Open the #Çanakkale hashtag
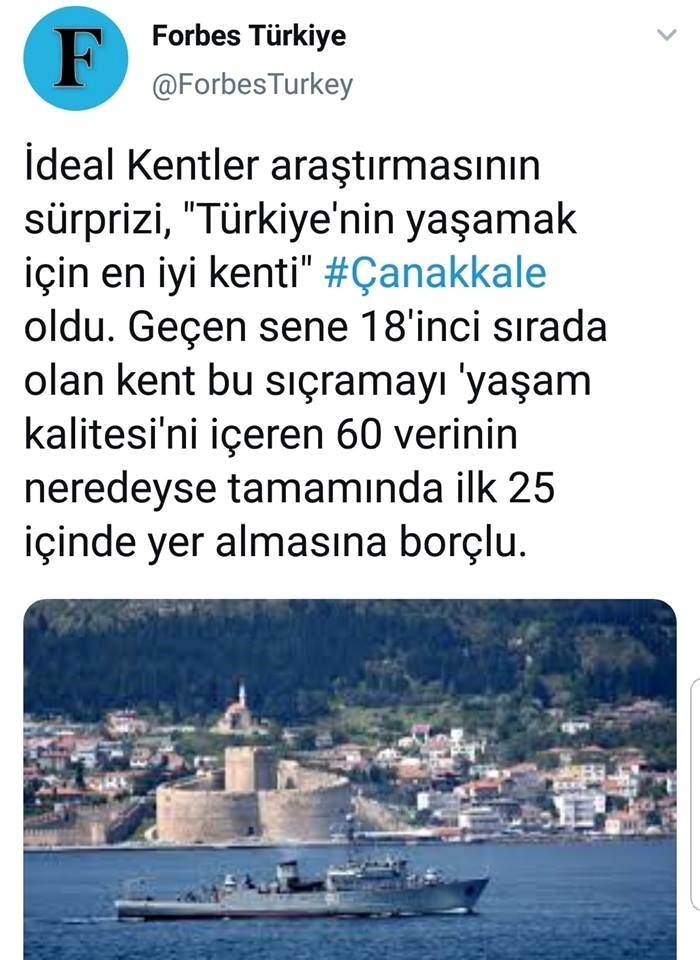Viewport: 700px width, 960px height. [437, 274]
